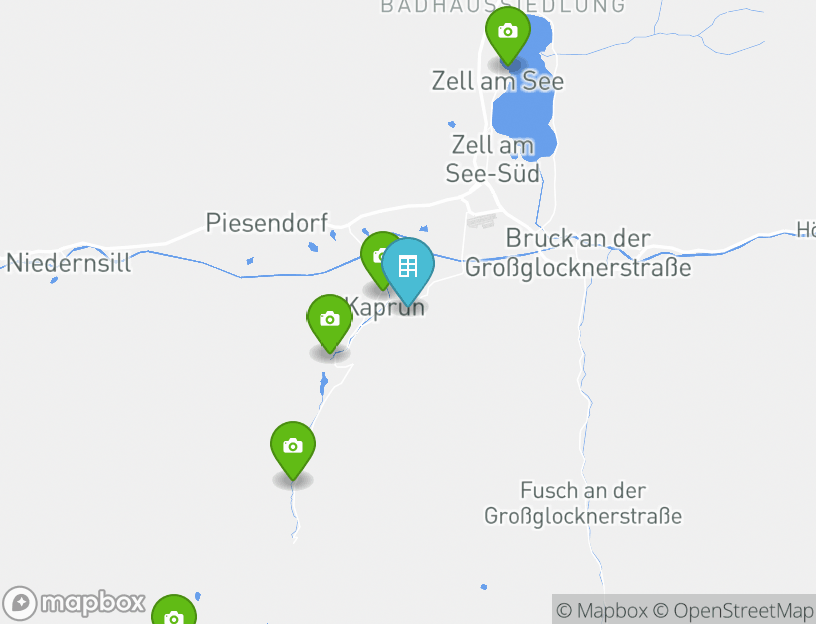Open the Mapbox attribution link
The height and width of the screenshot is (624, 816).
point(602,610)
